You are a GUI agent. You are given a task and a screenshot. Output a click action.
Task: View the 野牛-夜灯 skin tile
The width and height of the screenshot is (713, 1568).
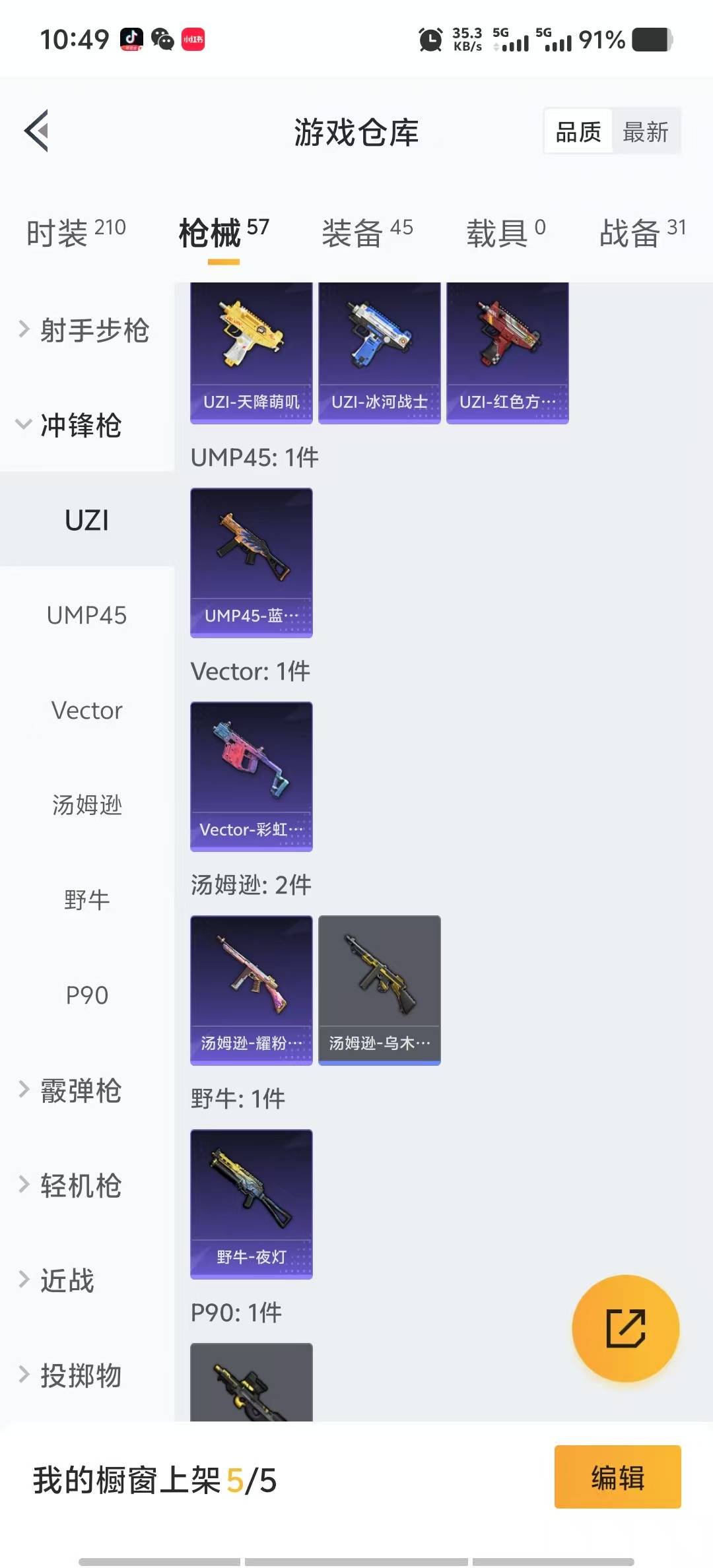[x=252, y=1204]
